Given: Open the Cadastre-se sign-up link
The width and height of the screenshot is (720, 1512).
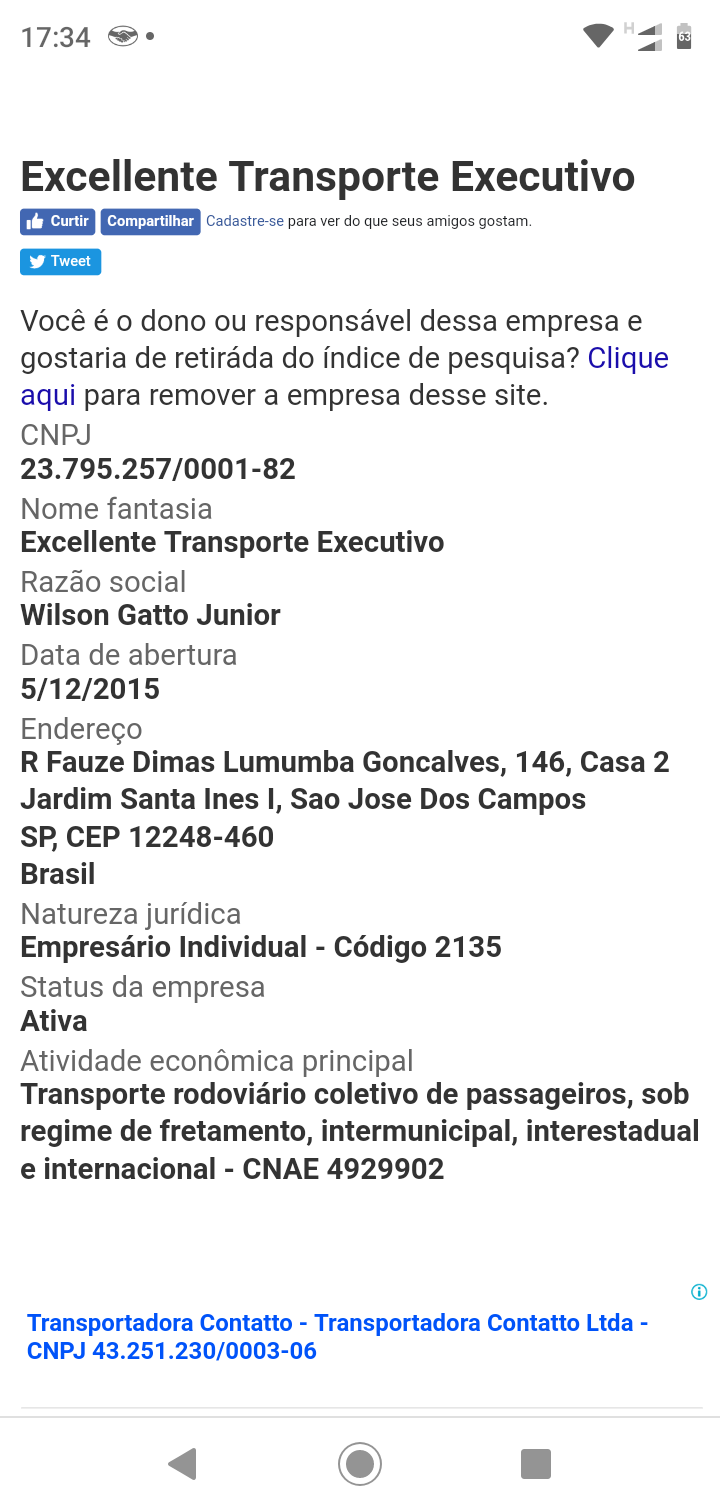Looking at the screenshot, I should click(x=245, y=221).
